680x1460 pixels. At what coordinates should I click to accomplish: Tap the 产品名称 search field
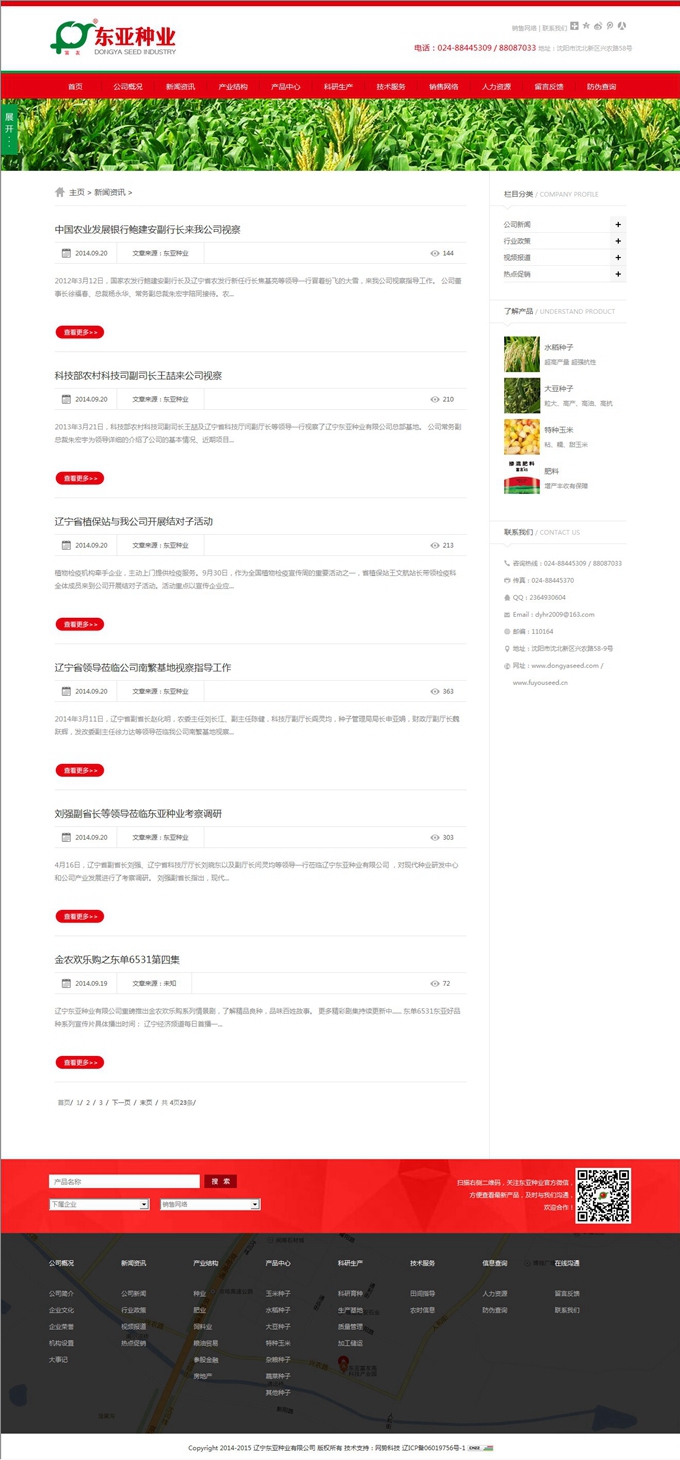coord(124,1181)
